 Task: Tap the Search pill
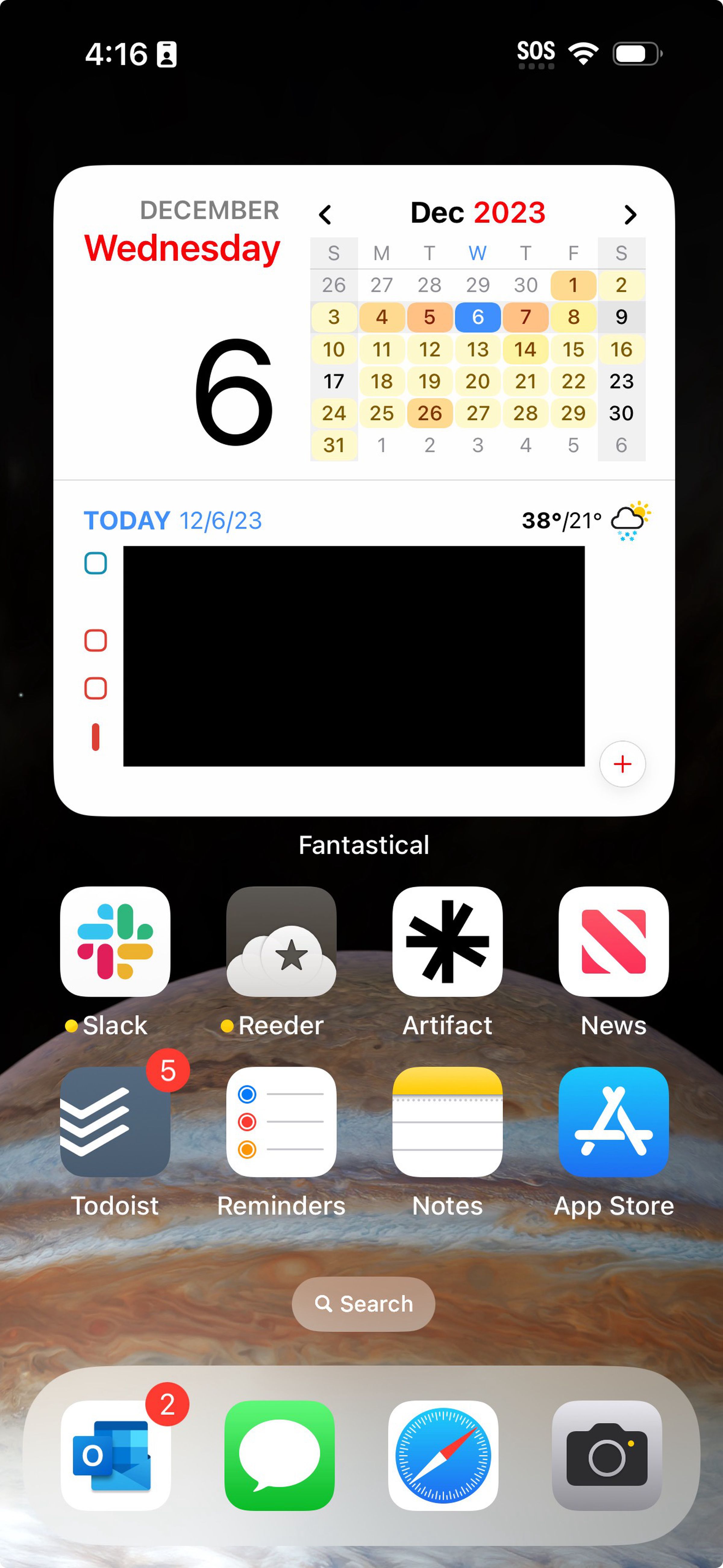[x=363, y=1304]
